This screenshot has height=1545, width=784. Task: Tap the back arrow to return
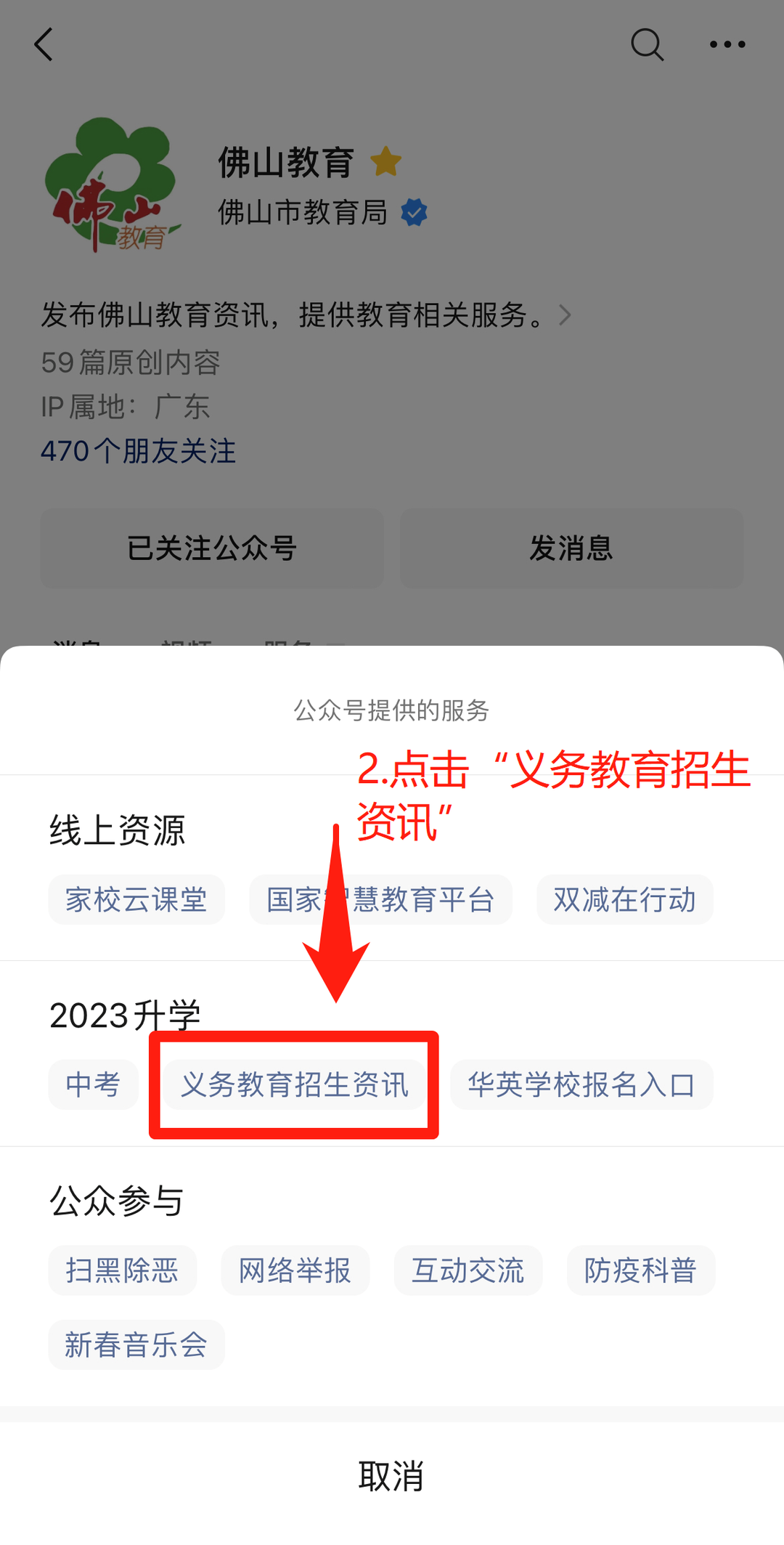point(44,45)
